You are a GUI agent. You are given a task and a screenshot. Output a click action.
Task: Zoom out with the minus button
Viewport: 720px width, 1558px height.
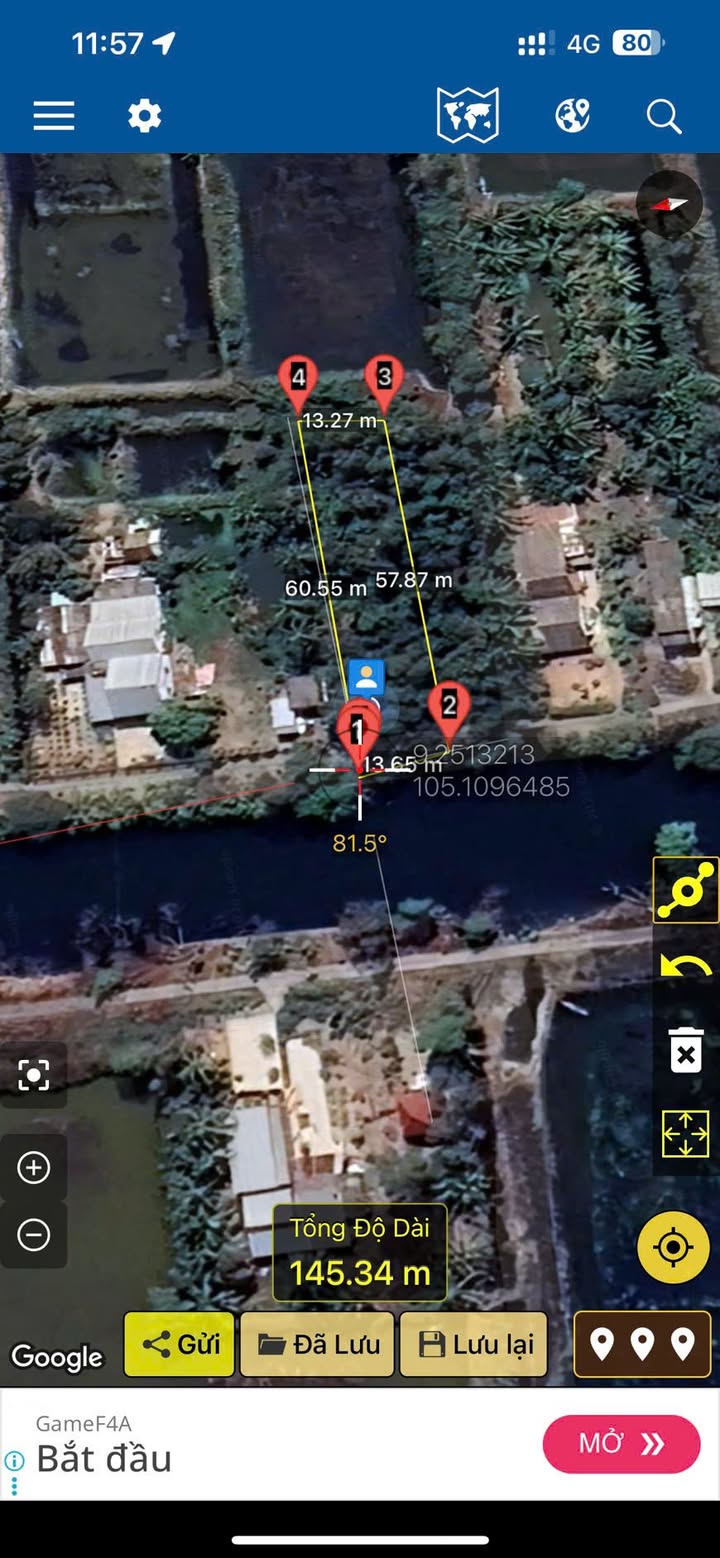pos(34,1235)
